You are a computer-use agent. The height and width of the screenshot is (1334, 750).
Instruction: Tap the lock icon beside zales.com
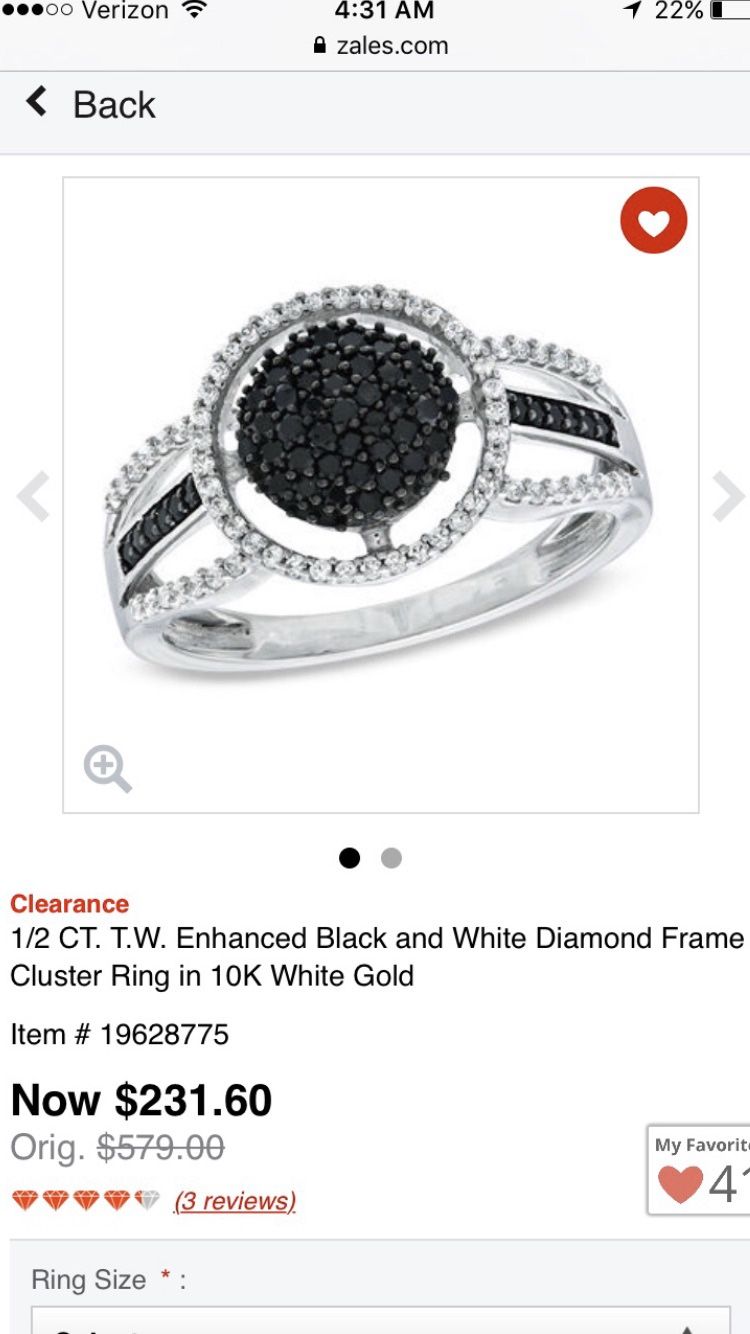pos(320,45)
